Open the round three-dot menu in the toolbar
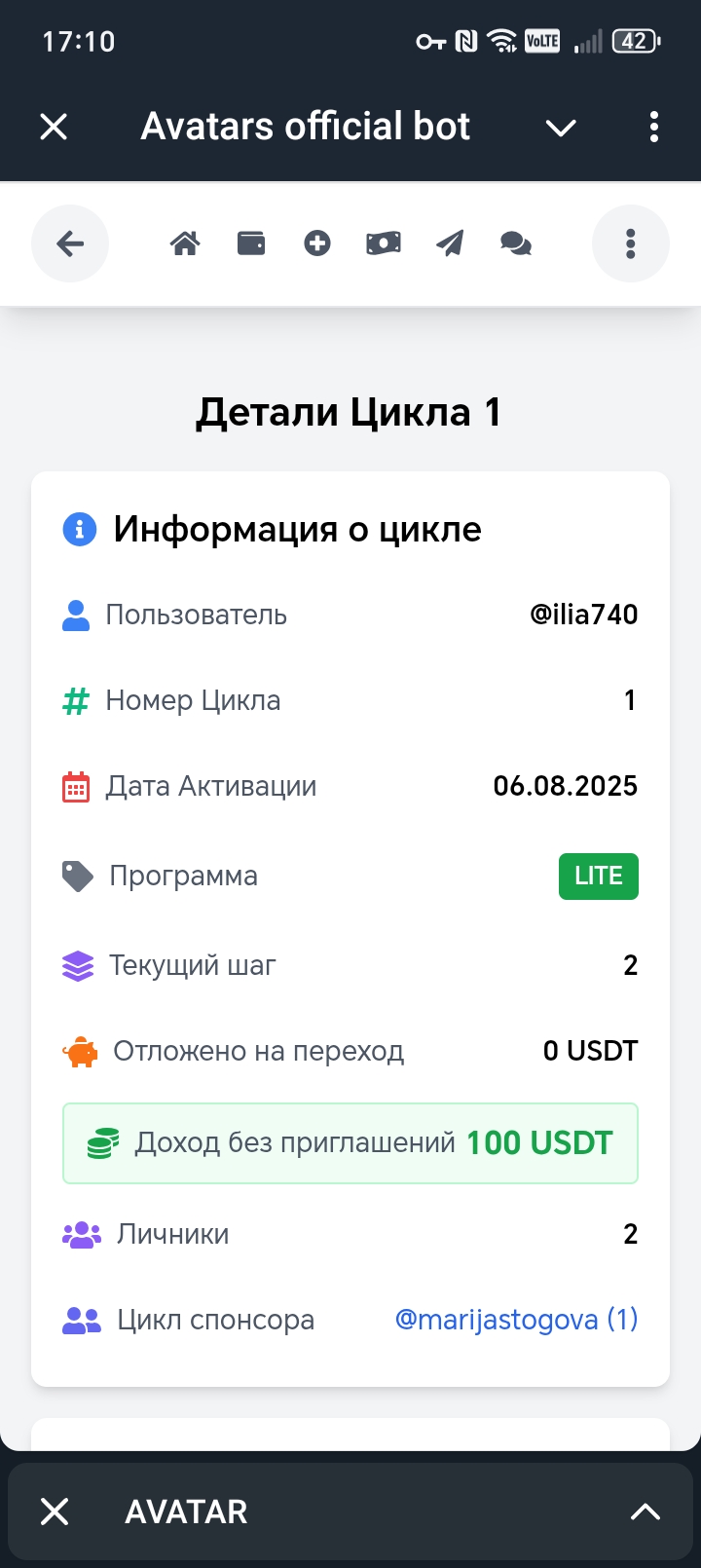The height and width of the screenshot is (1568, 701). coord(631,243)
